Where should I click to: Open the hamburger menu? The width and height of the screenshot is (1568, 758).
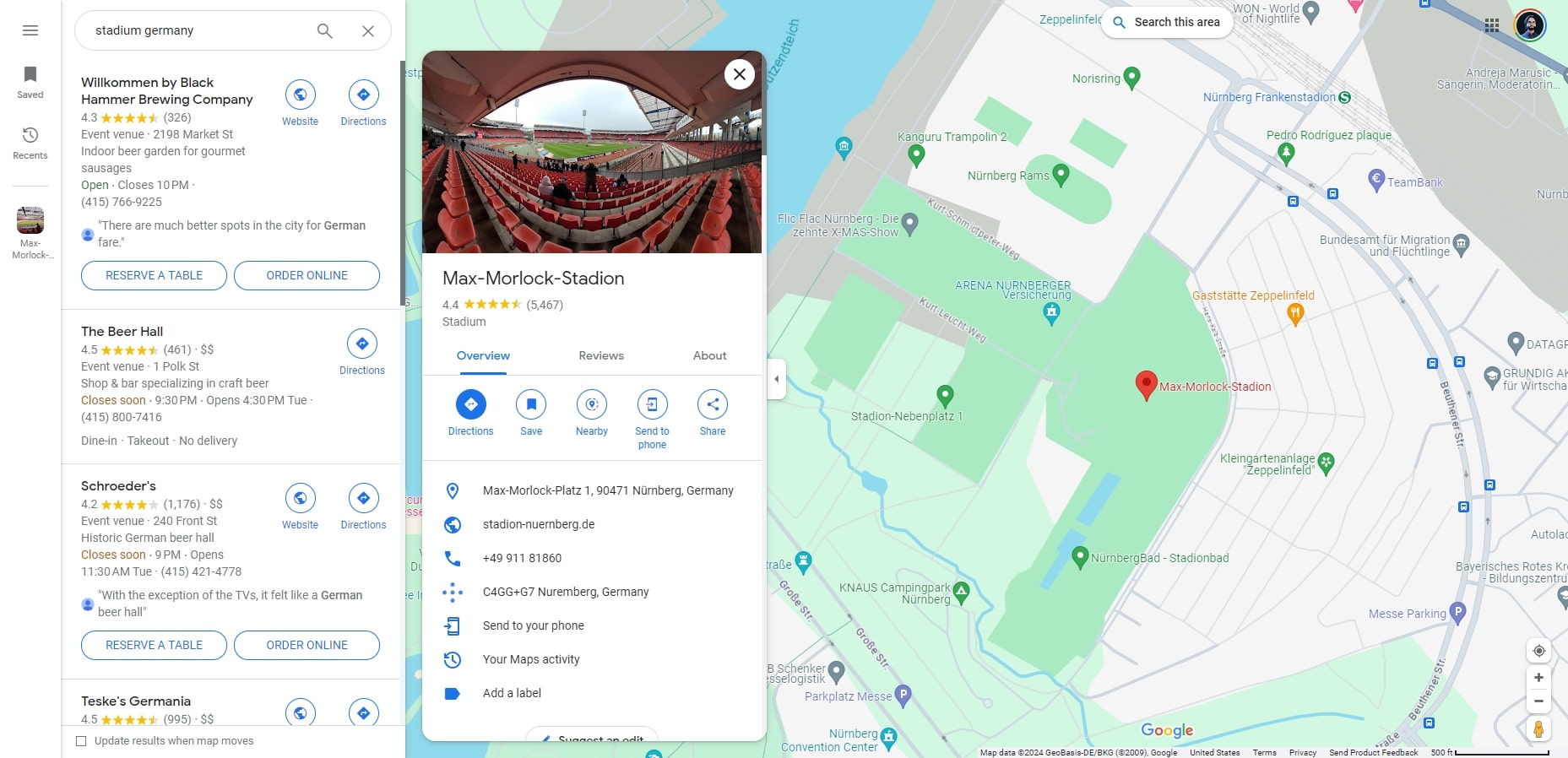pyautogui.click(x=30, y=30)
